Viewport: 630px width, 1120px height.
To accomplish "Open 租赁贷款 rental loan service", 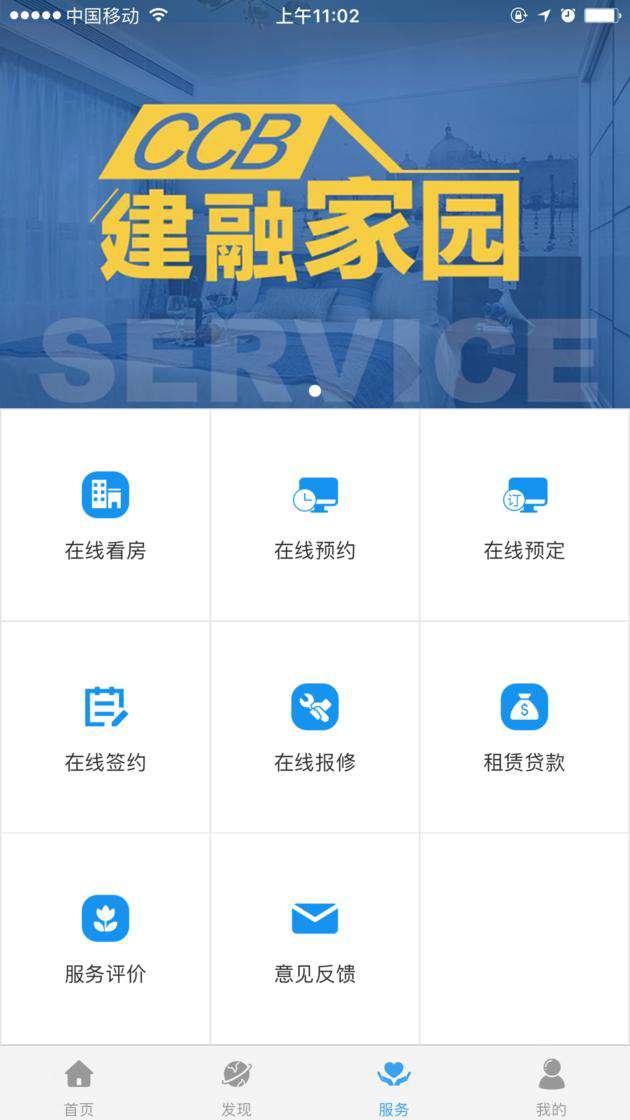I will pyautogui.click(x=525, y=727).
